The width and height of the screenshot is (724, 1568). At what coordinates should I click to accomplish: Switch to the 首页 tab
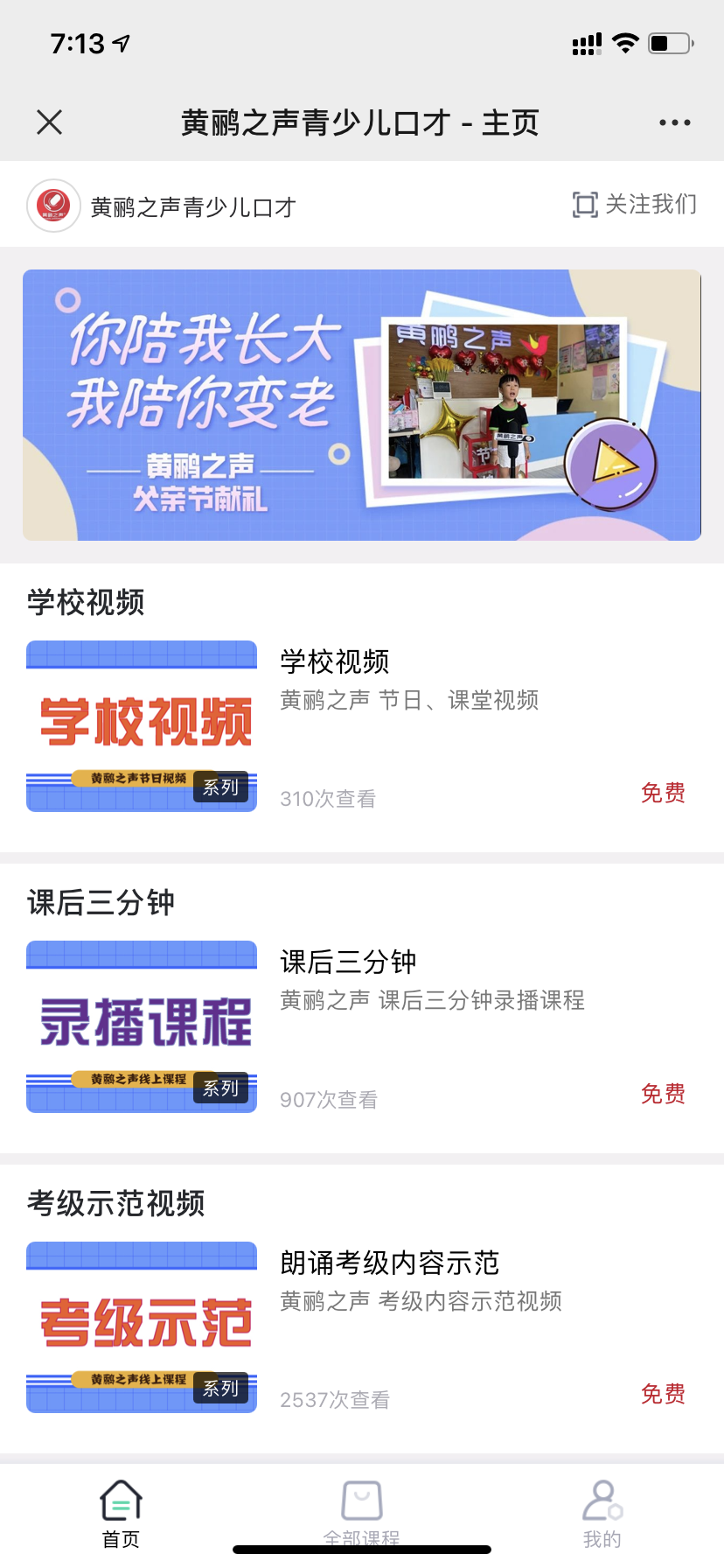click(121, 1512)
